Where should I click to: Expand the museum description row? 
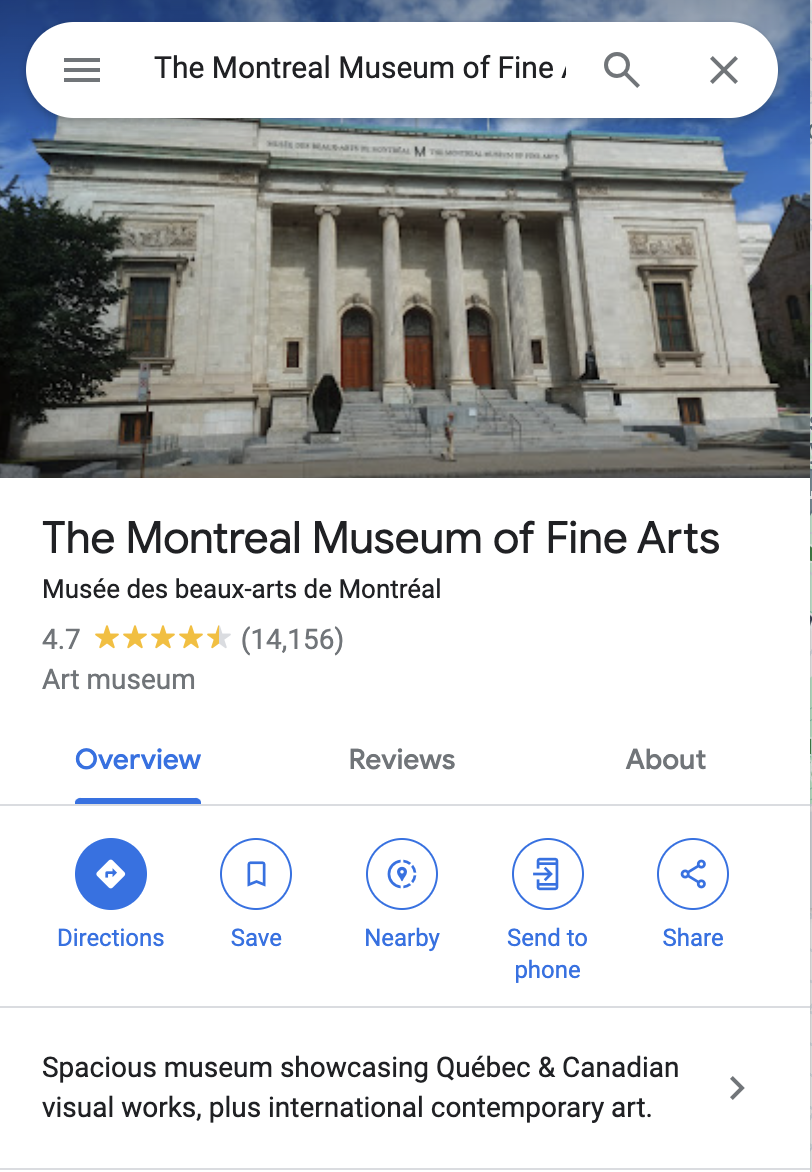(737, 1088)
